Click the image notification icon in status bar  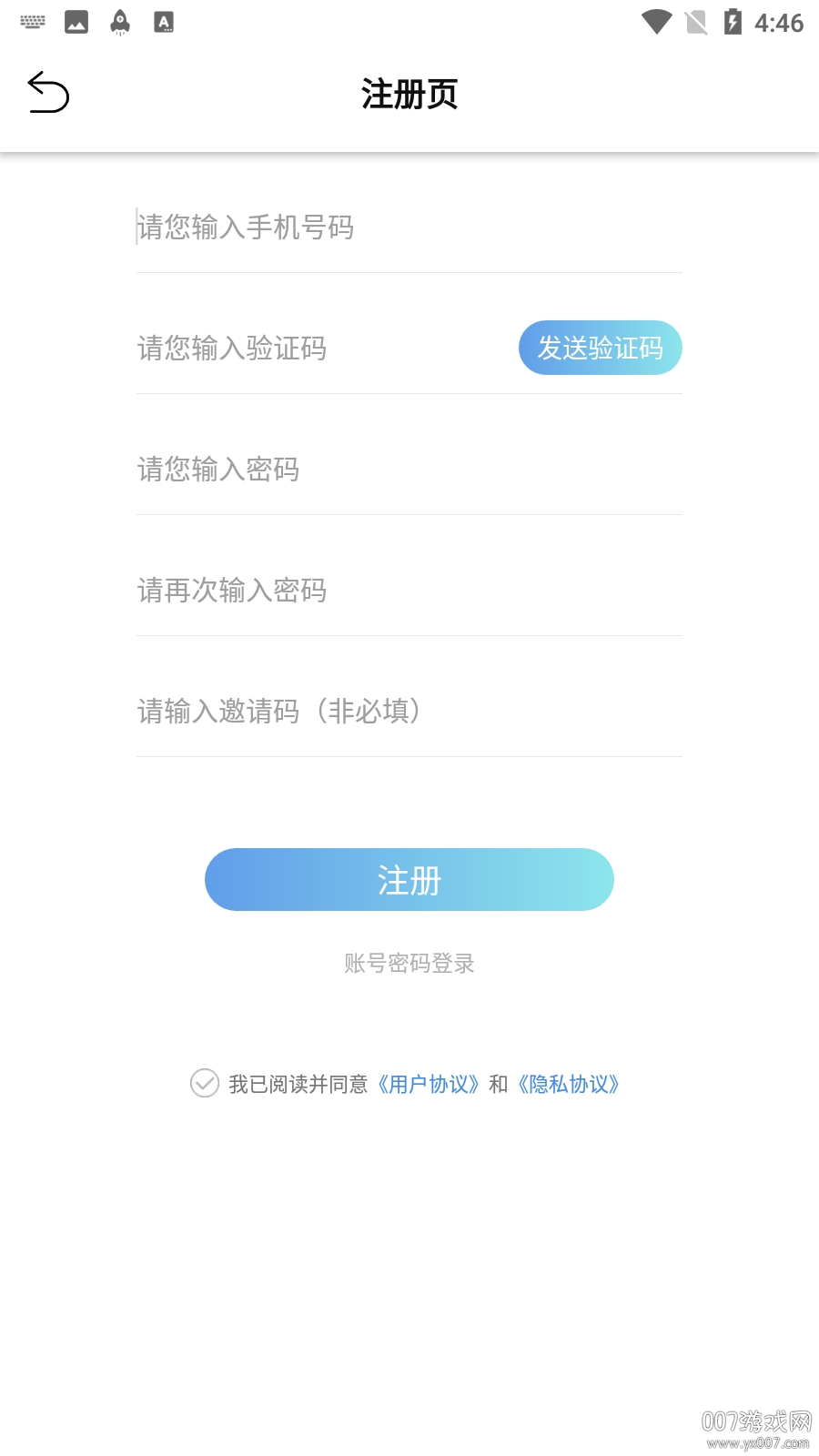[x=76, y=20]
